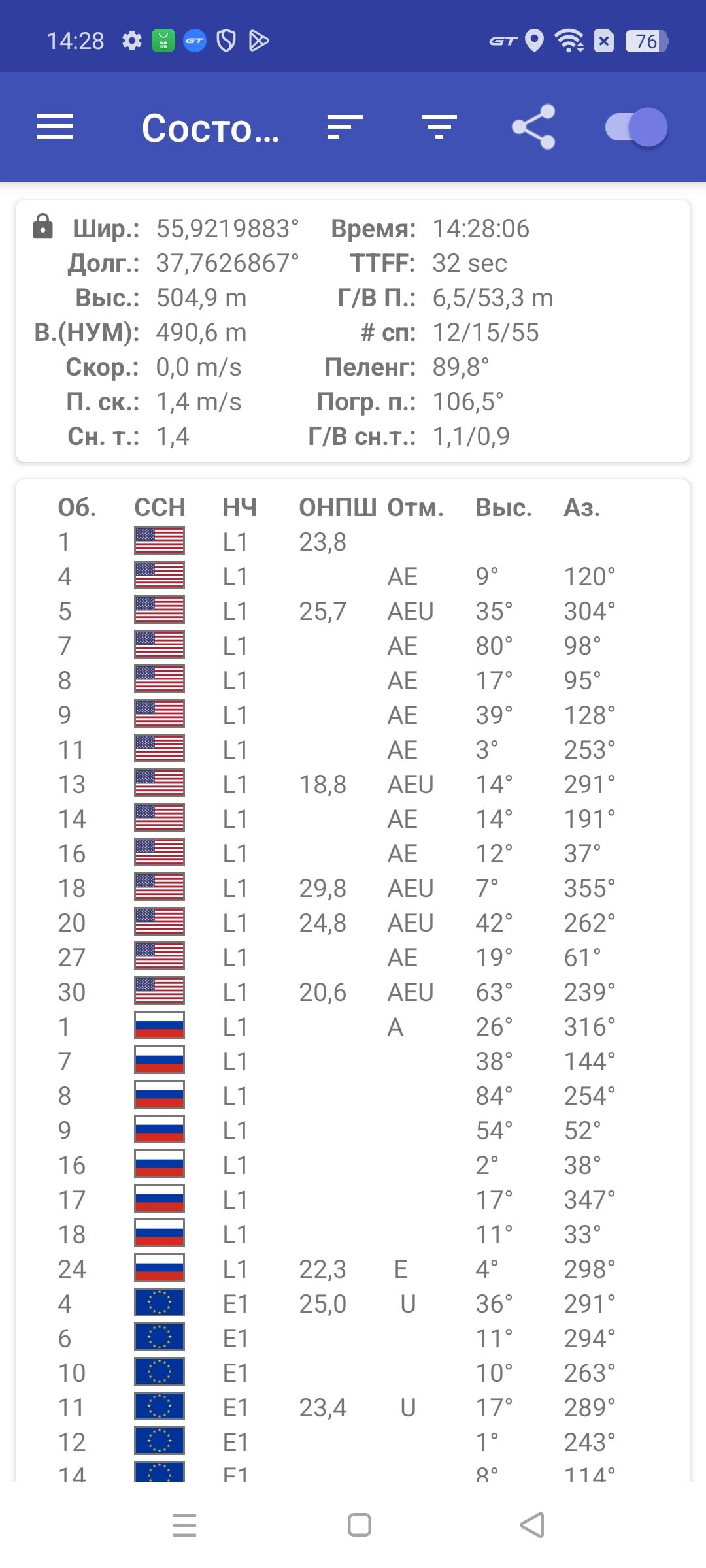Open the satellite filter option
The image size is (706, 1568).
tap(439, 127)
